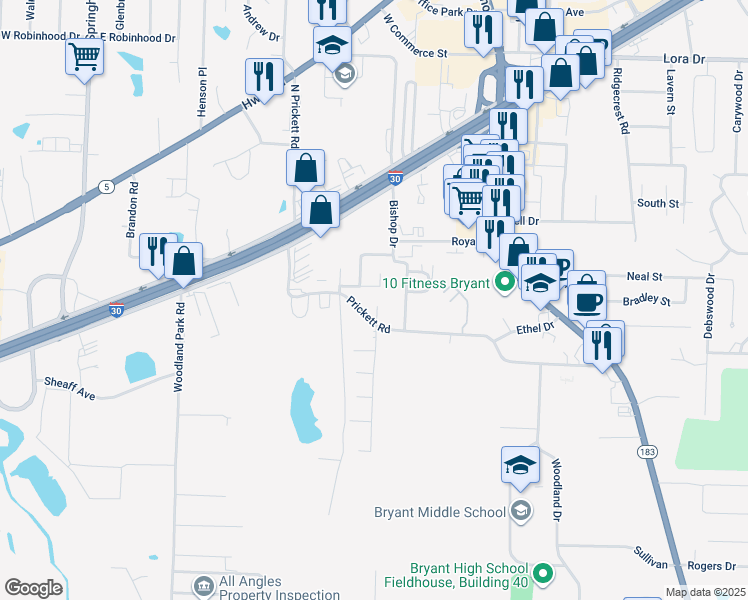
Task: Open Bryant High School Fieldhouse pin
Action: click(x=543, y=573)
